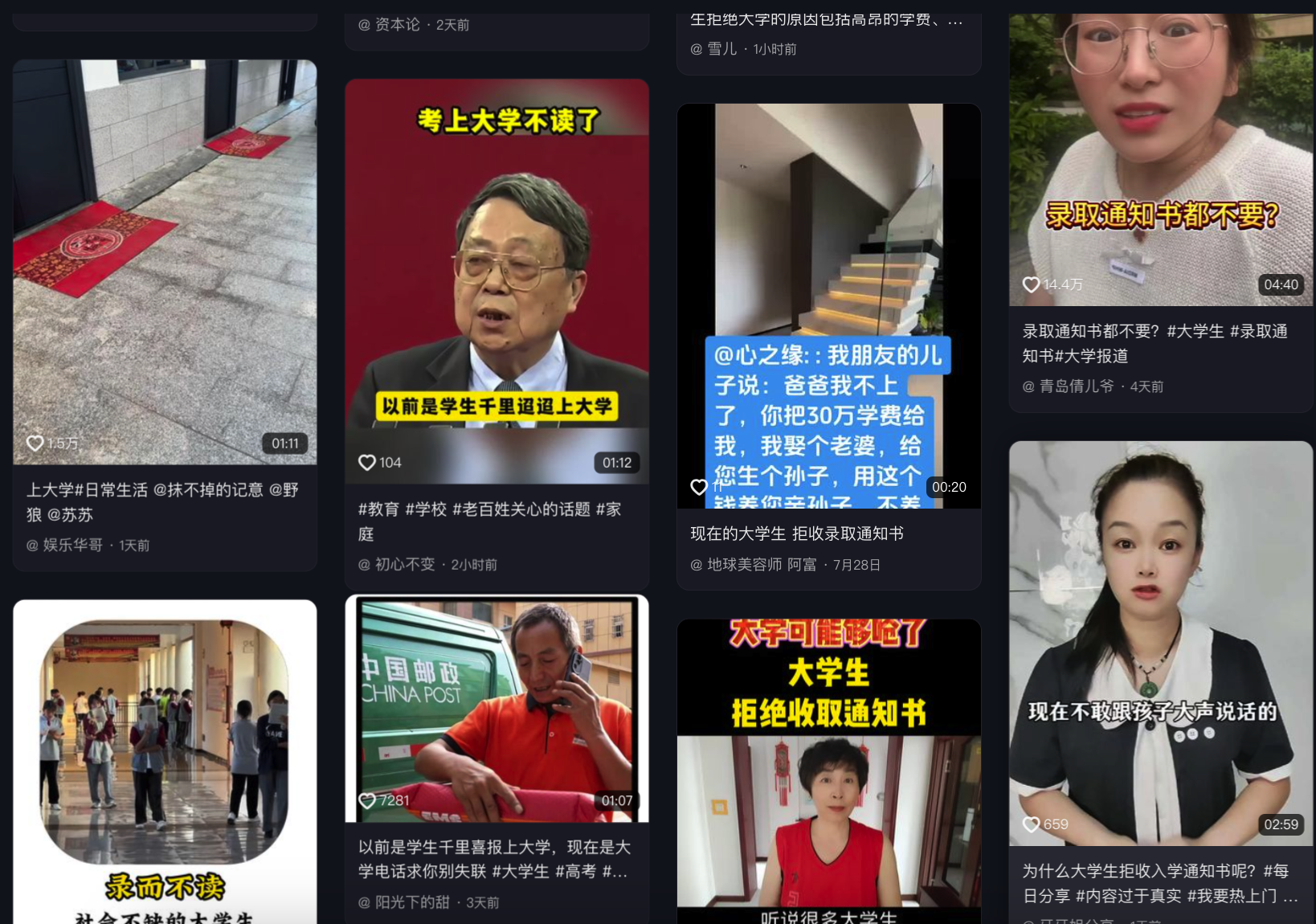Viewport: 1316px width, 924px height.
Task: Like the video with 1.5万 likes
Action: [35, 443]
